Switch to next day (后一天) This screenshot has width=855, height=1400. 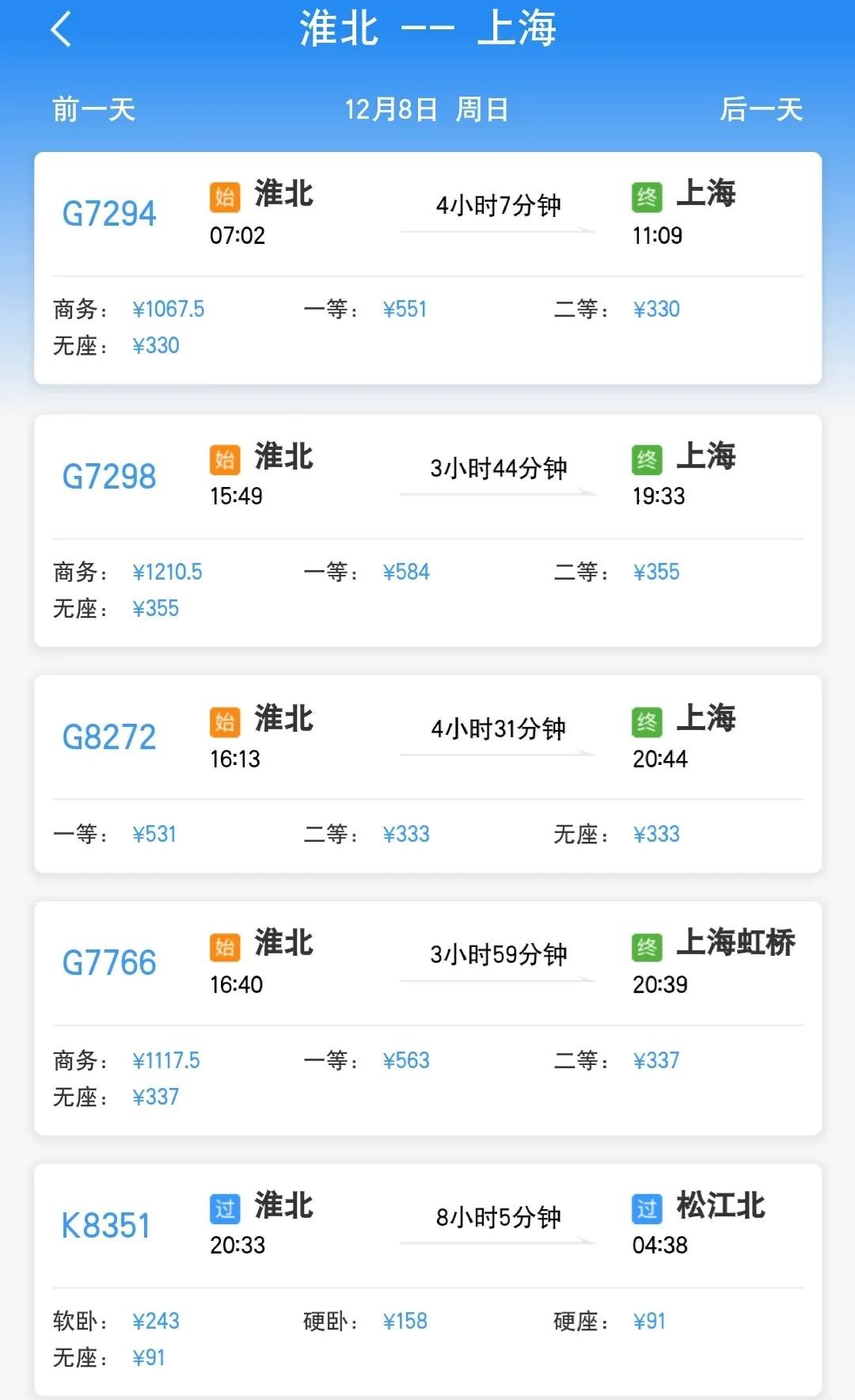click(761, 109)
